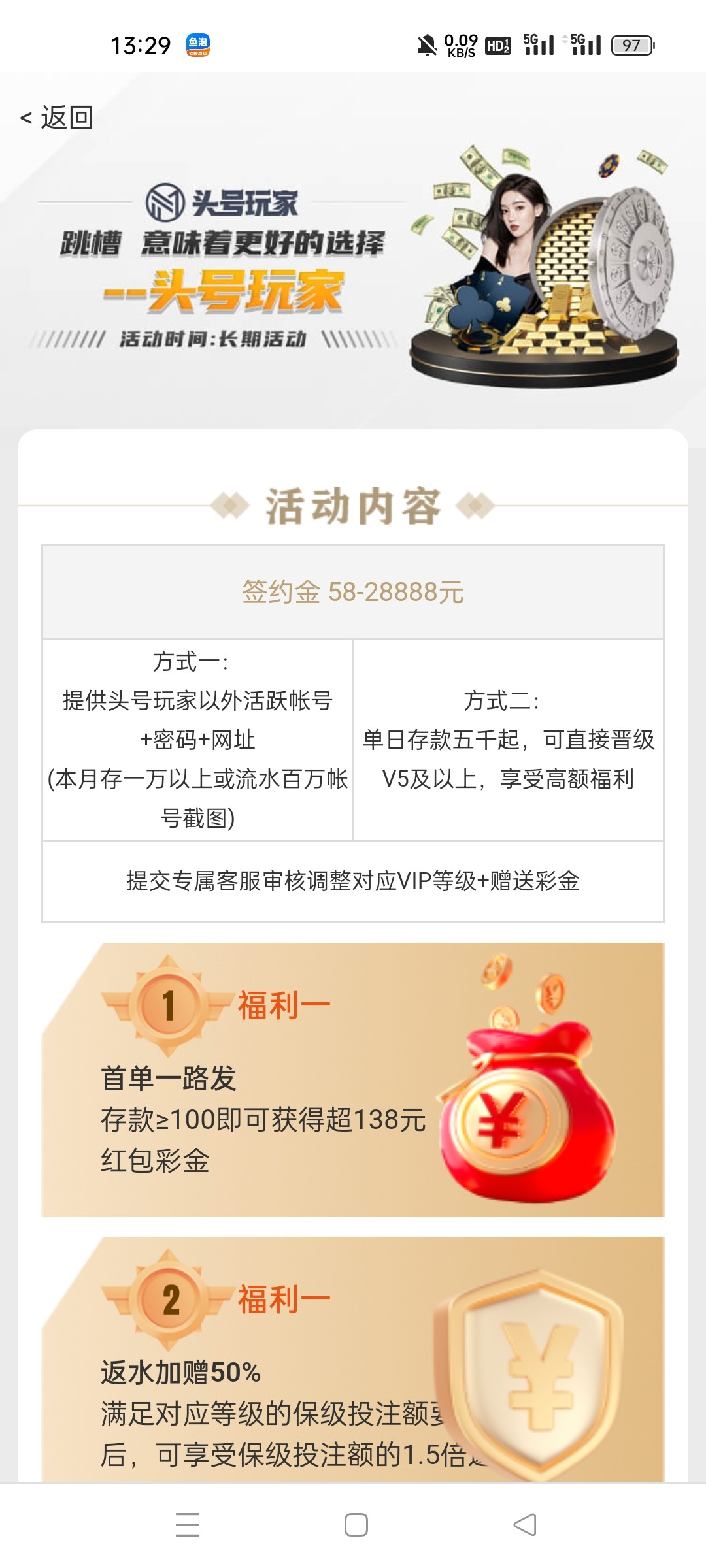The image size is (706, 1568).
Task: Go to the system home screen
Action: click(356, 1525)
